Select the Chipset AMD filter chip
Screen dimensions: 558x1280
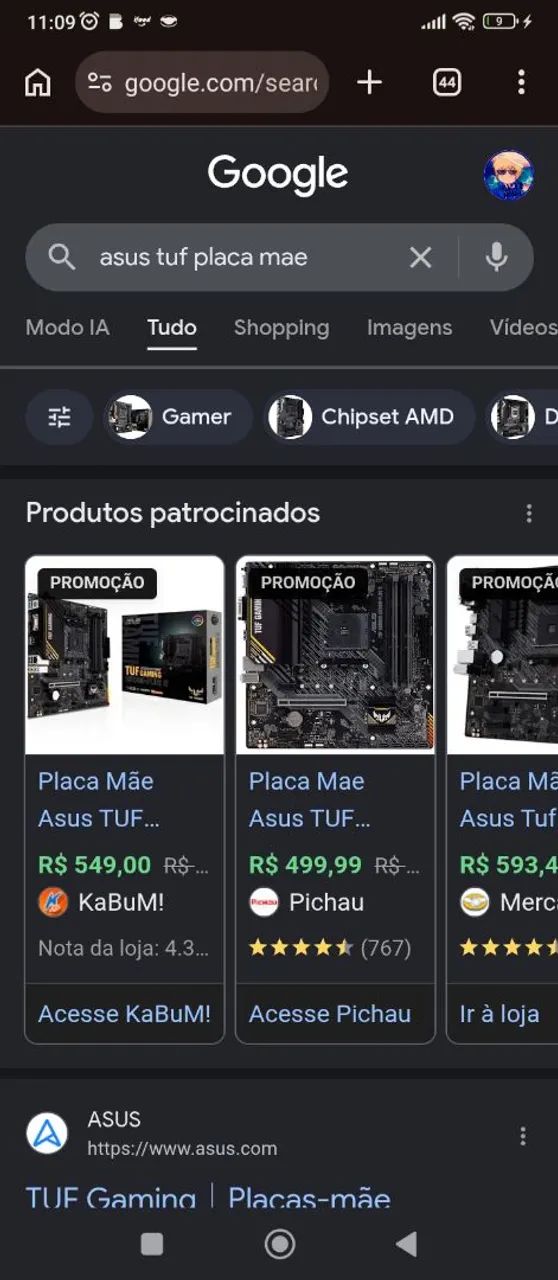tap(369, 417)
